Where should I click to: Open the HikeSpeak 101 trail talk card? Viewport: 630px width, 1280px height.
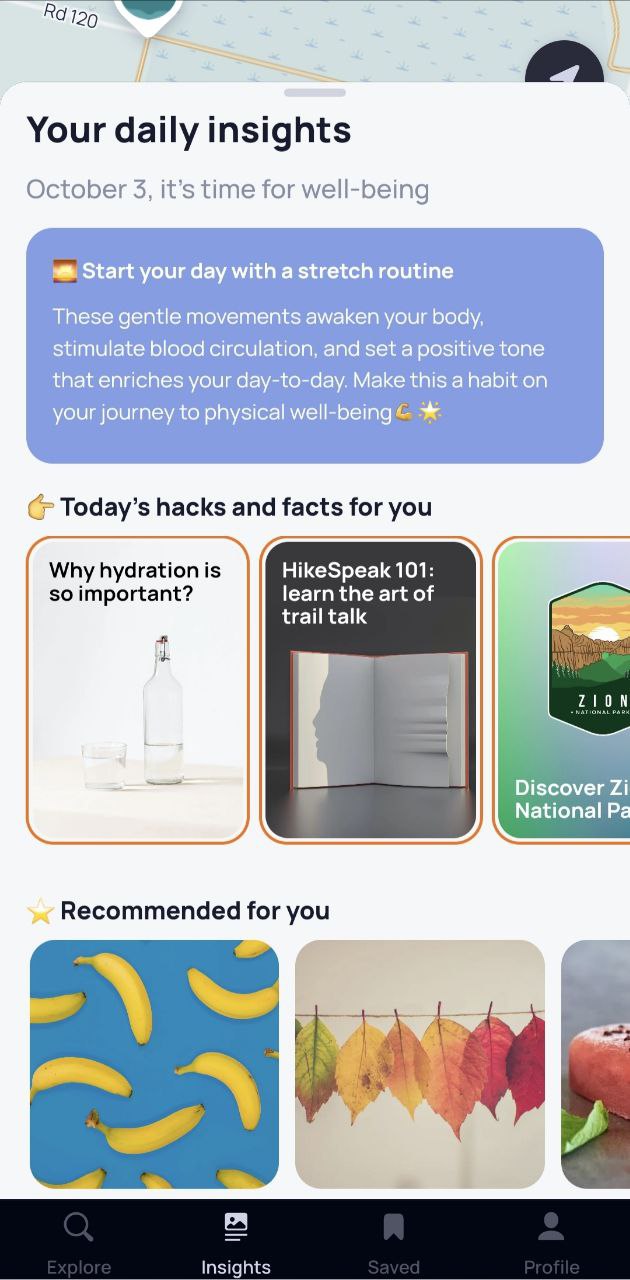pos(371,690)
